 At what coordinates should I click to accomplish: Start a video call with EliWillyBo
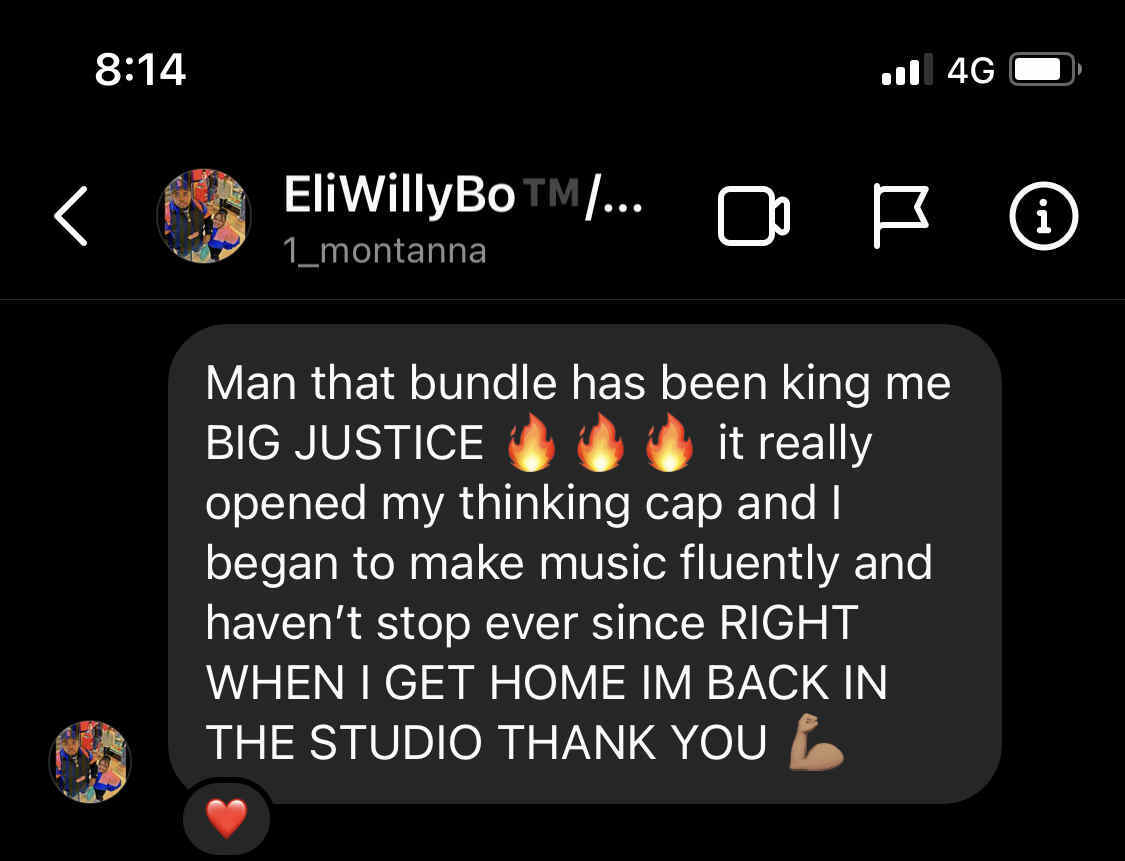(753, 216)
